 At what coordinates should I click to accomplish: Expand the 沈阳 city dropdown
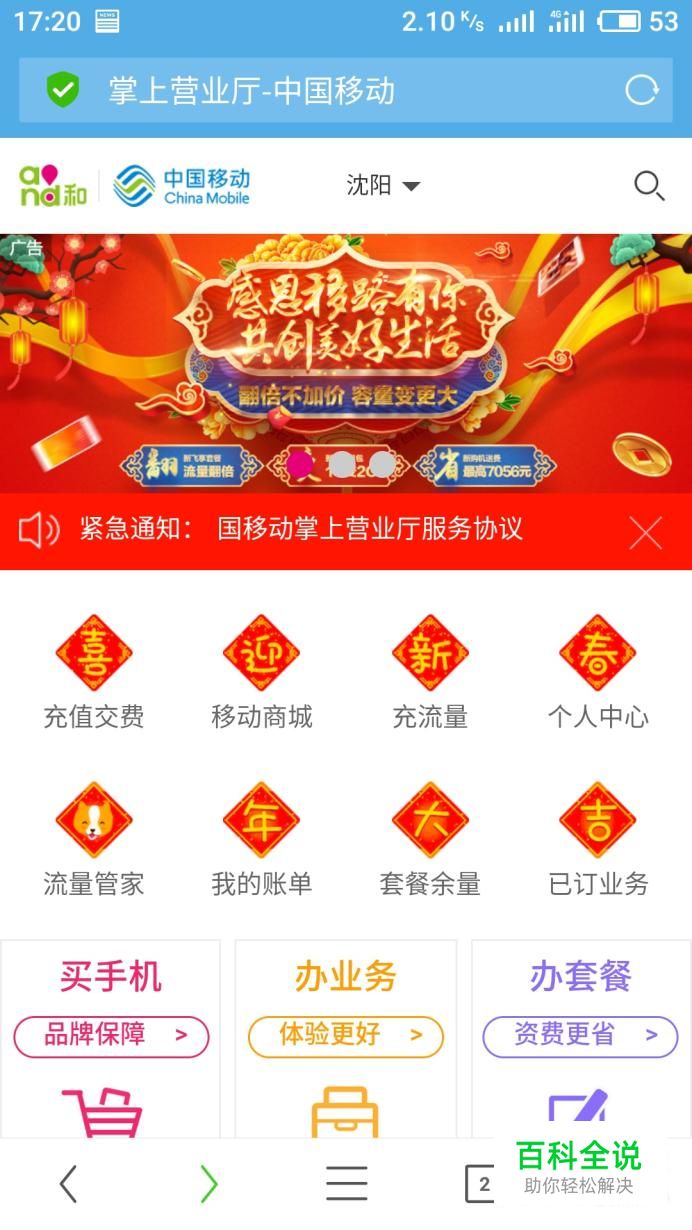tap(383, 186)
